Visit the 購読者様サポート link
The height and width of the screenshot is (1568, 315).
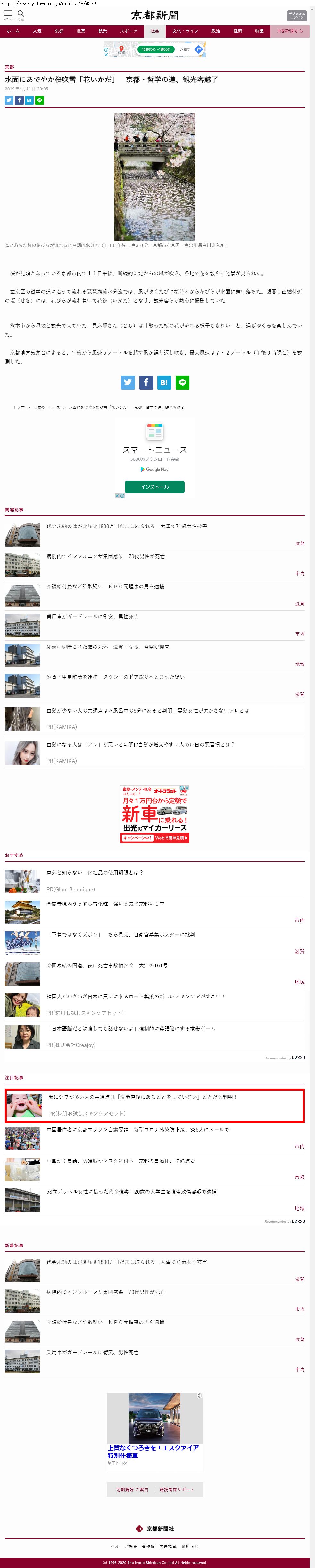click(176, 1489)
